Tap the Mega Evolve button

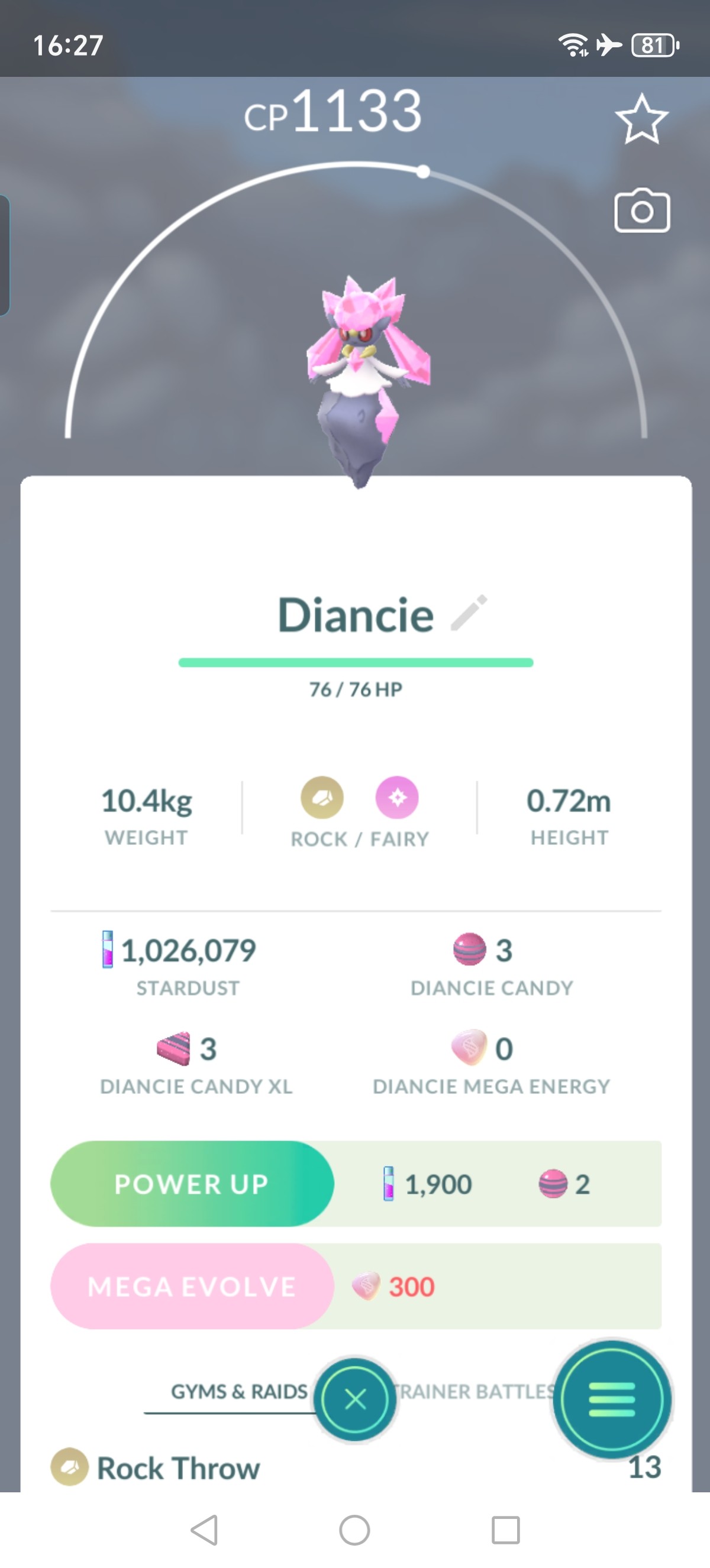[192, 1286]
